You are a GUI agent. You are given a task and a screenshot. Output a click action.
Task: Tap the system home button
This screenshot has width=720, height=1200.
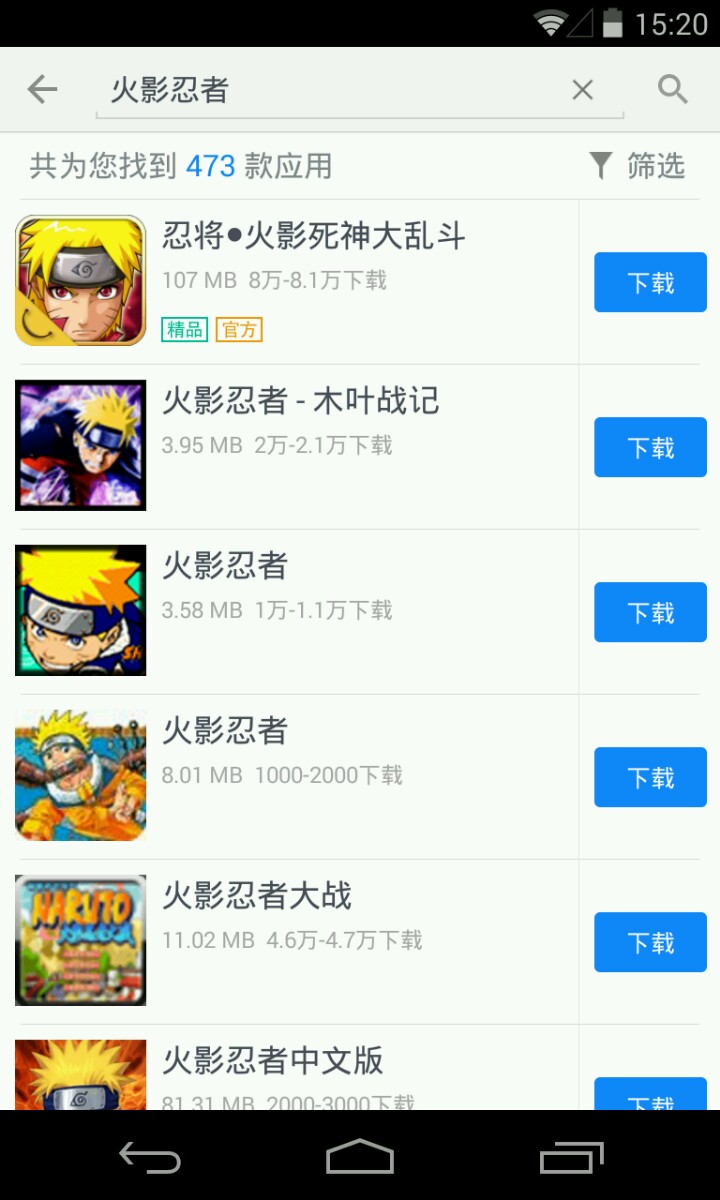click(360, 1156)
